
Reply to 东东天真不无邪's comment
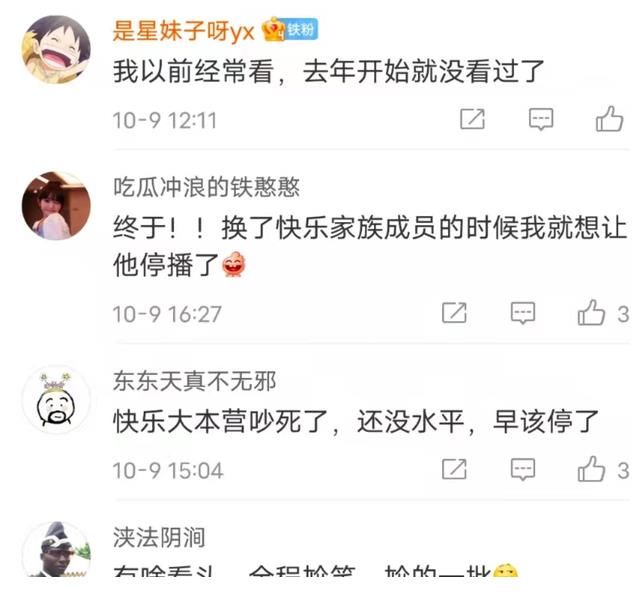(523, 469)
